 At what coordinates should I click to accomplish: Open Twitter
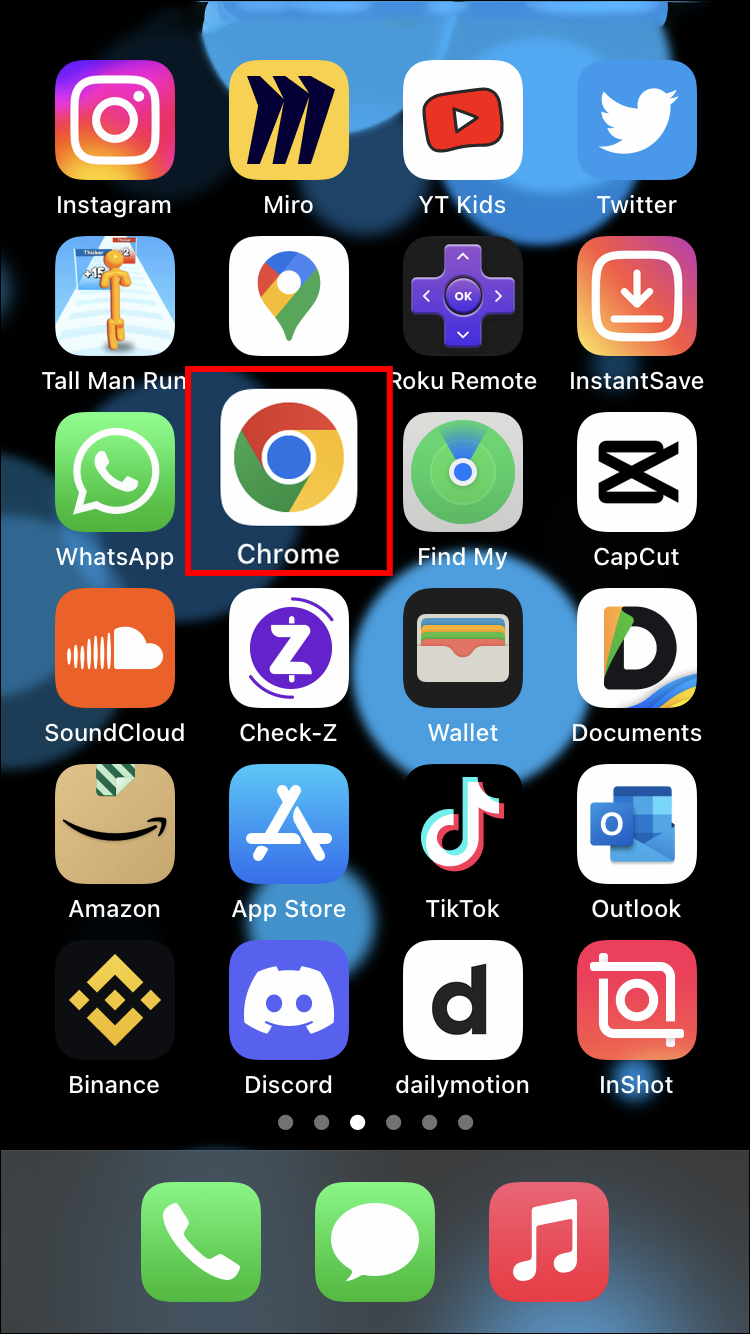point(637,120)
